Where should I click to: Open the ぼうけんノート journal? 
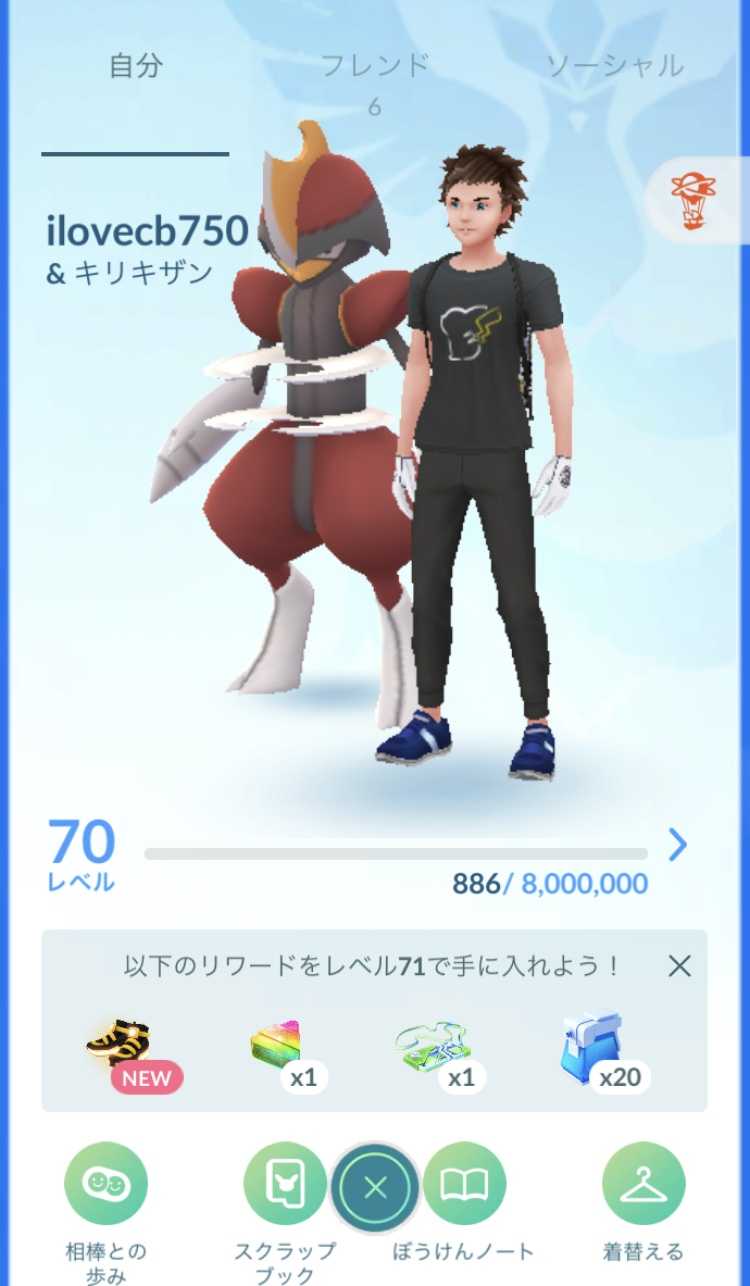coord(465,1184)
